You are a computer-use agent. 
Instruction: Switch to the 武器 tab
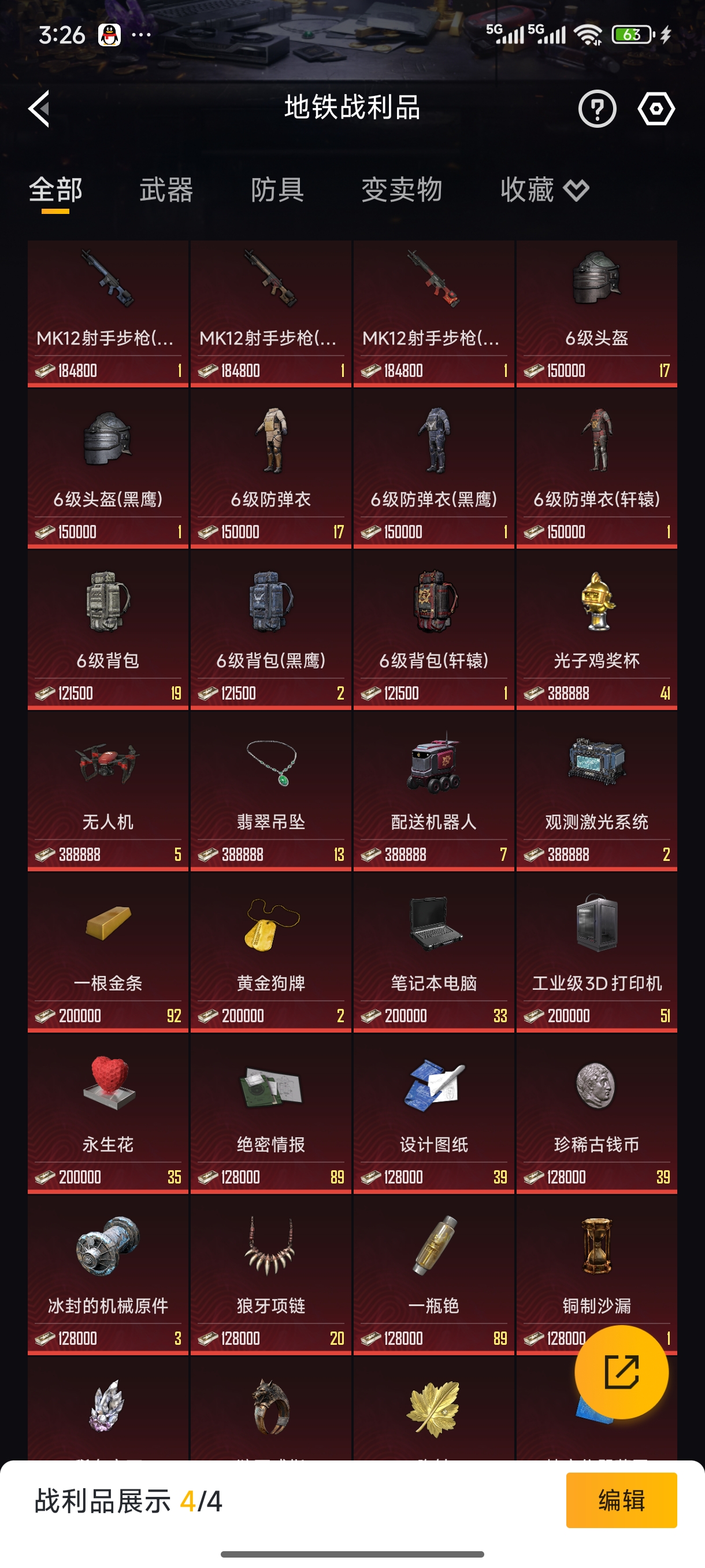pos(165,191)
